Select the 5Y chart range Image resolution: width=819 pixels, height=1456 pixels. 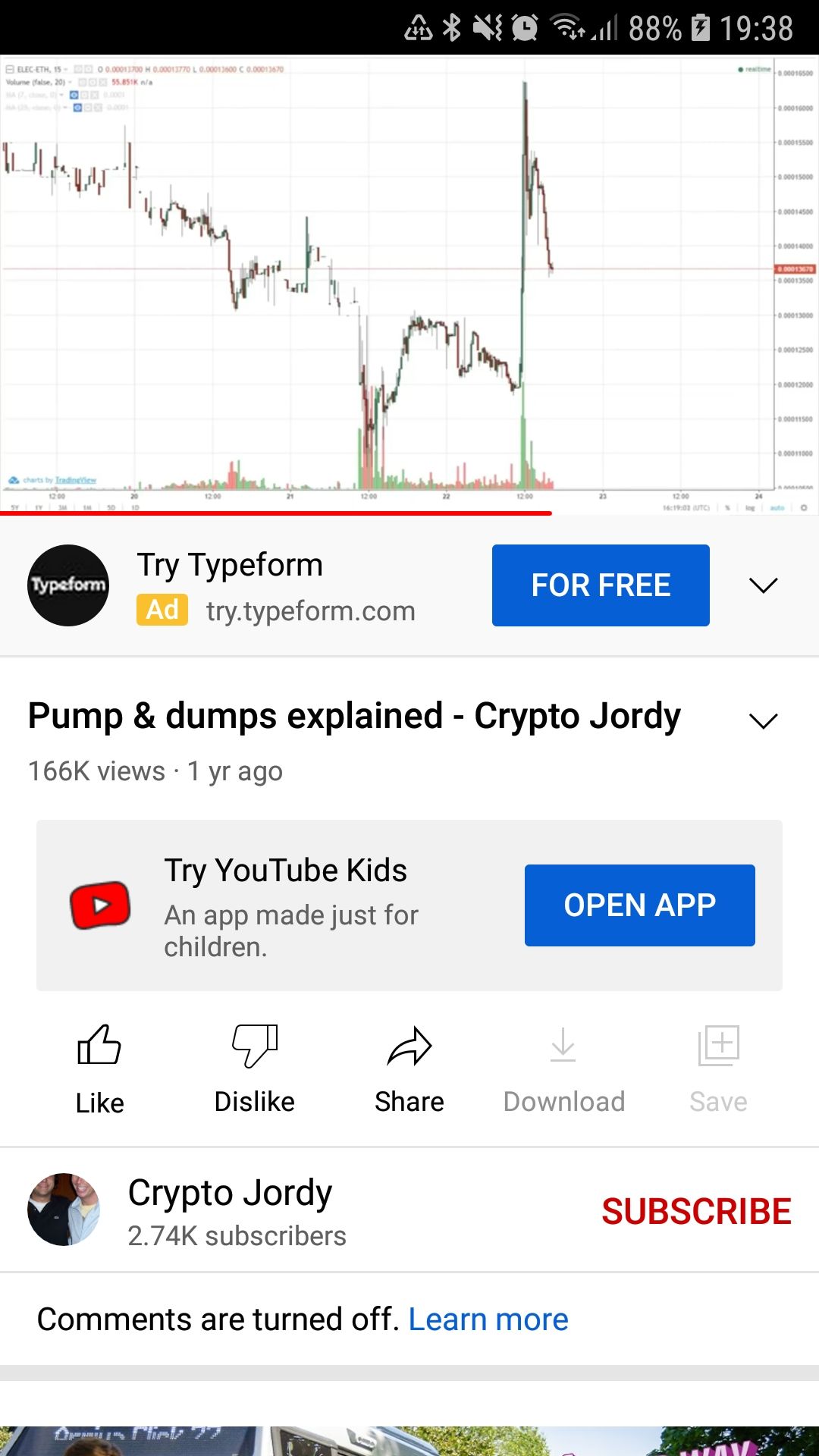(14, 509)
